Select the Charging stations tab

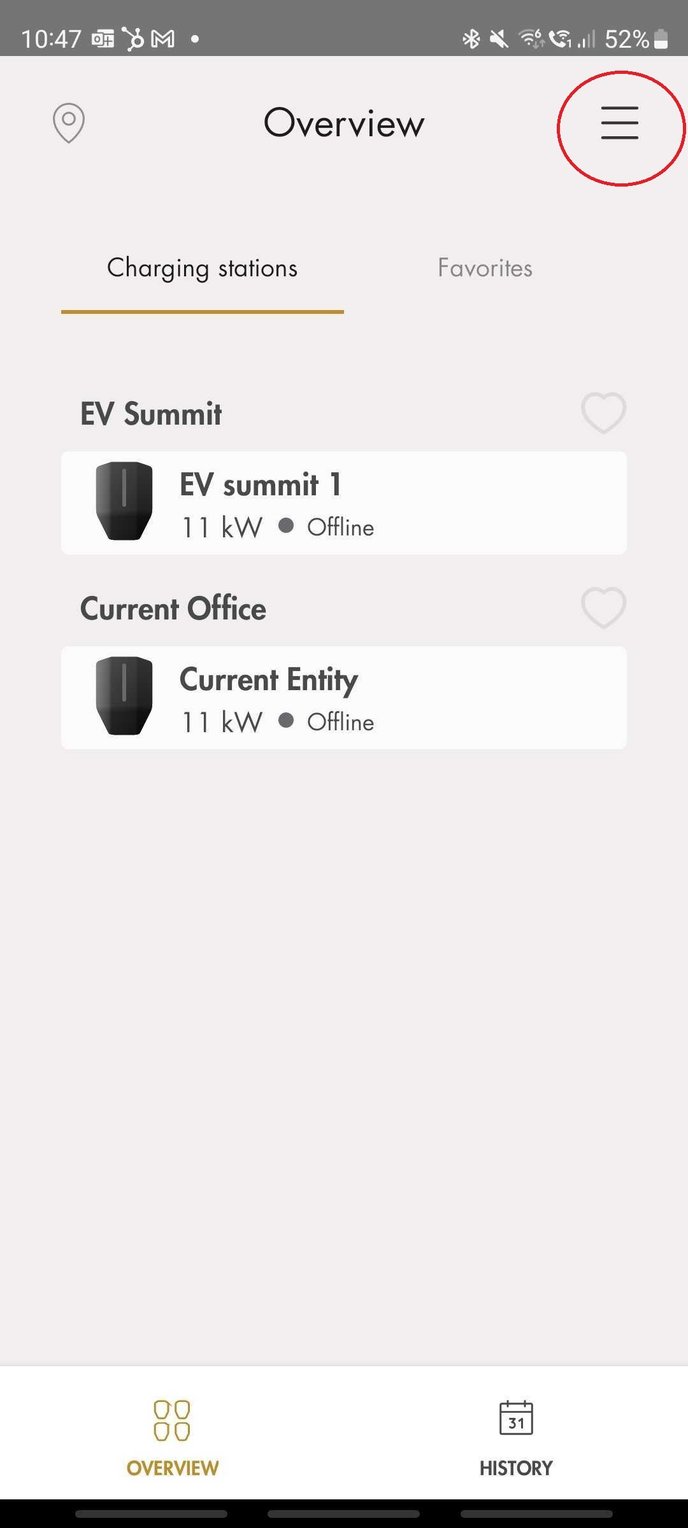(x=202, y=268)
